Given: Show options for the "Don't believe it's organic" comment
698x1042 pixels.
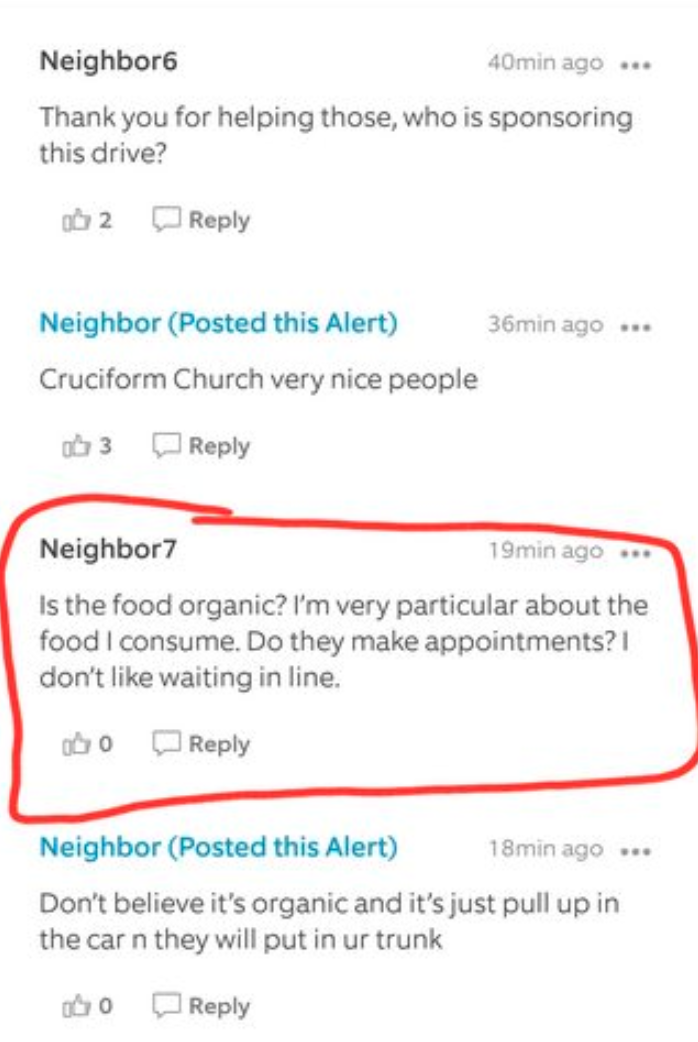Looking at the screenshot, I should pyautogui.click(x=635, y=851).
